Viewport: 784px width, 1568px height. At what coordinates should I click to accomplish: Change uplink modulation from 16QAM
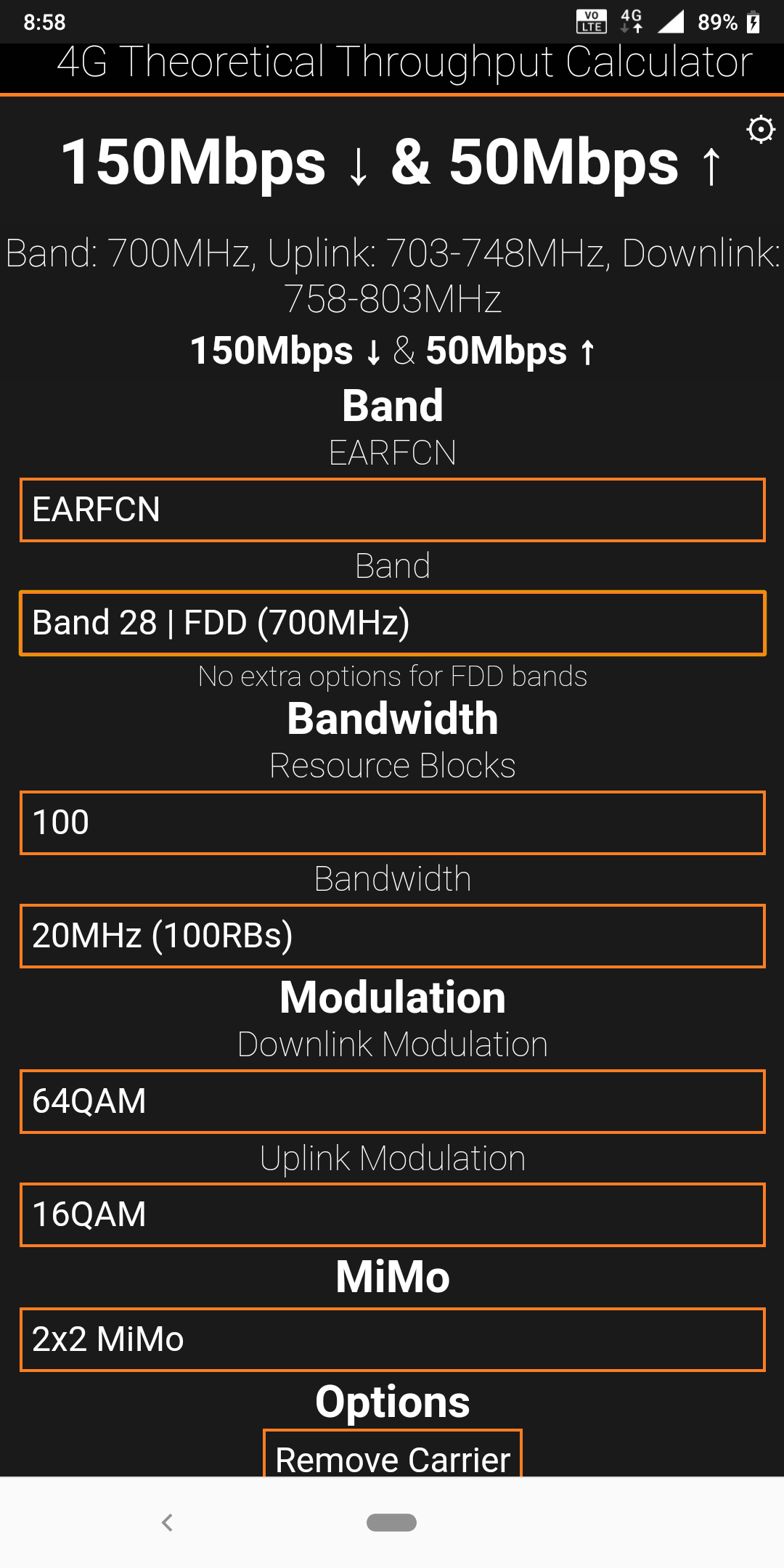(392, 1214)
